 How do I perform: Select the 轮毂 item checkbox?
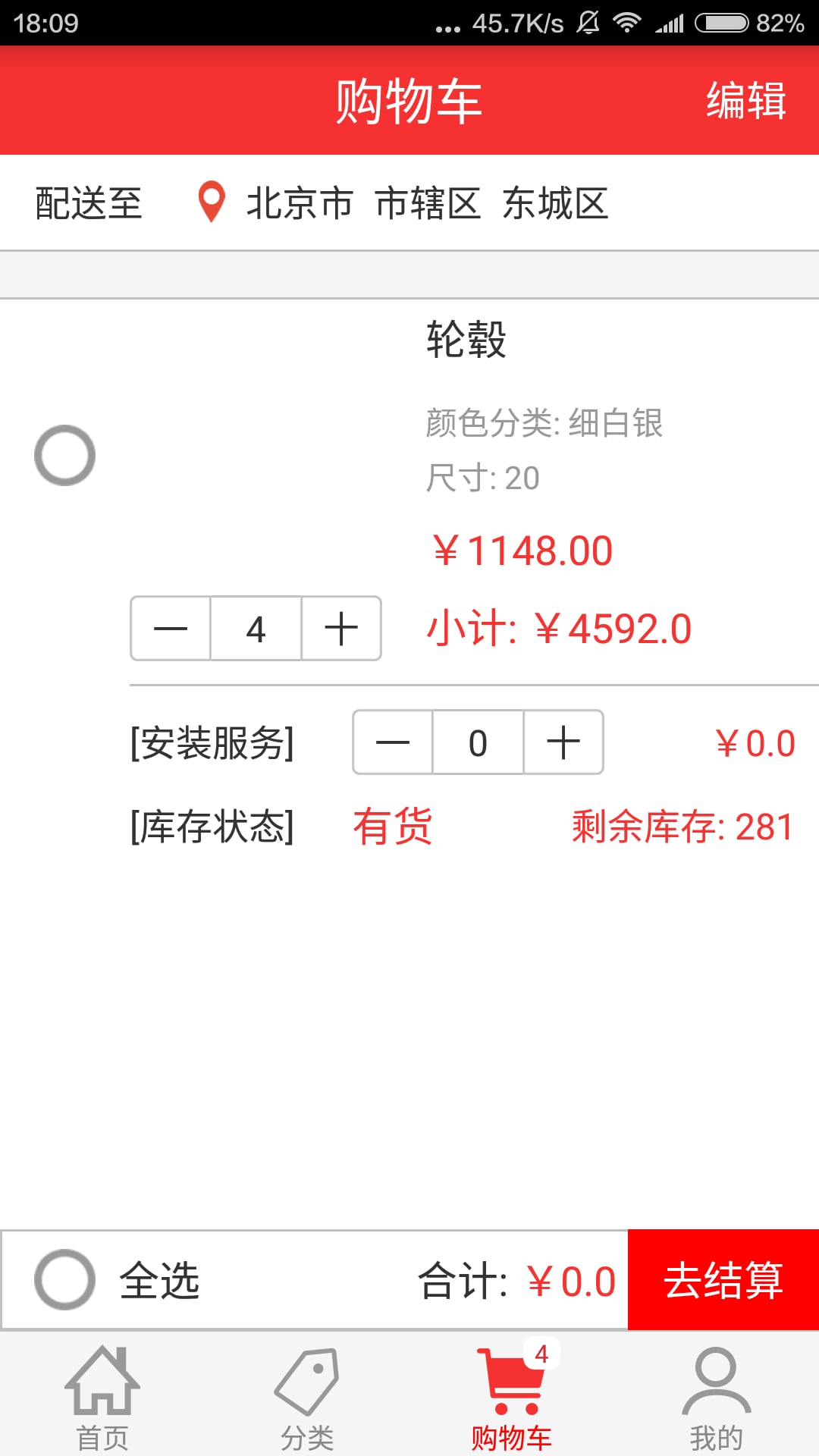(x=65, y=455)
